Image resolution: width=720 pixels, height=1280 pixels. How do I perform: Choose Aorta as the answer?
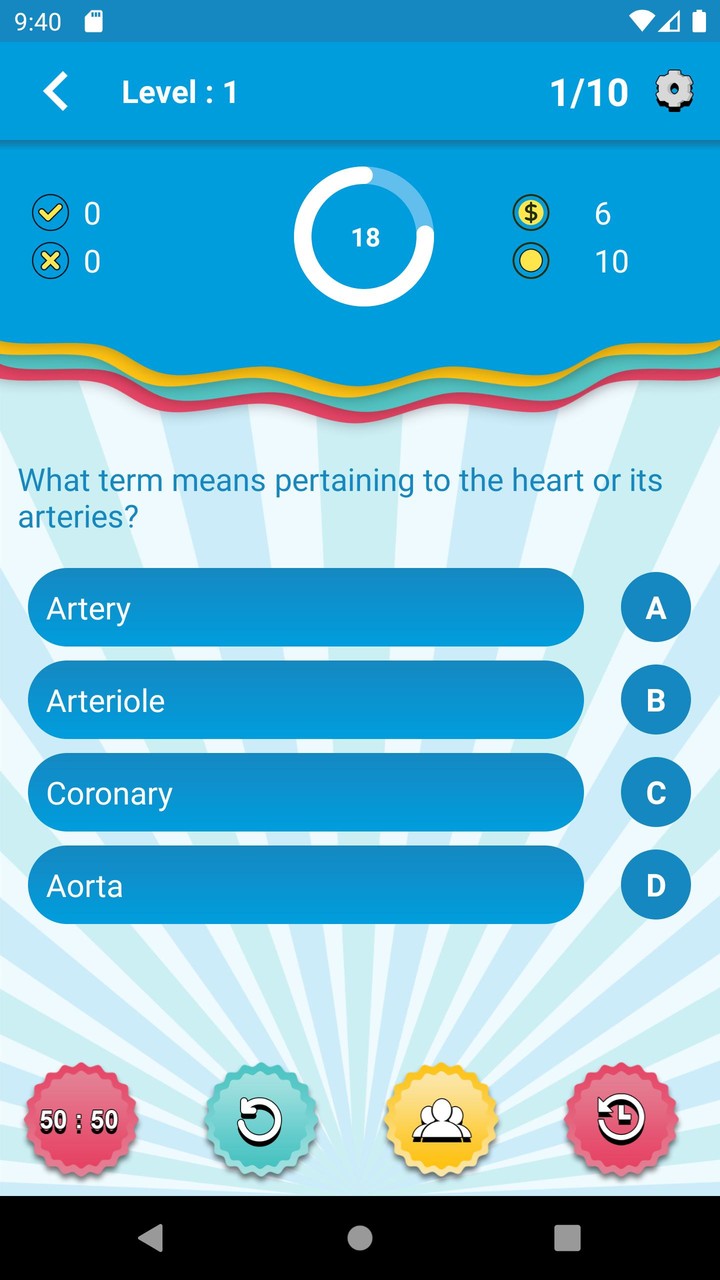point(306,884)
